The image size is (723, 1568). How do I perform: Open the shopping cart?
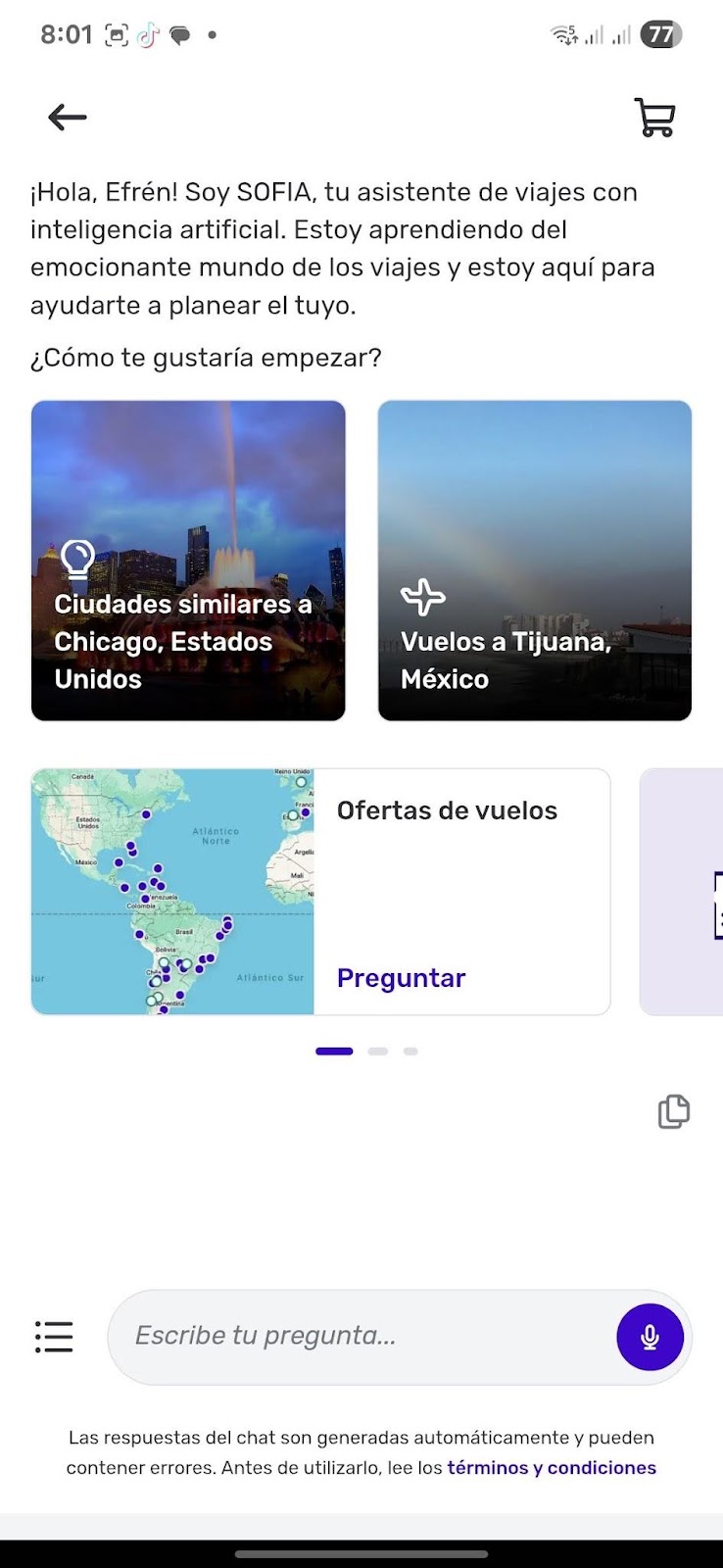(x=654, y=118)
